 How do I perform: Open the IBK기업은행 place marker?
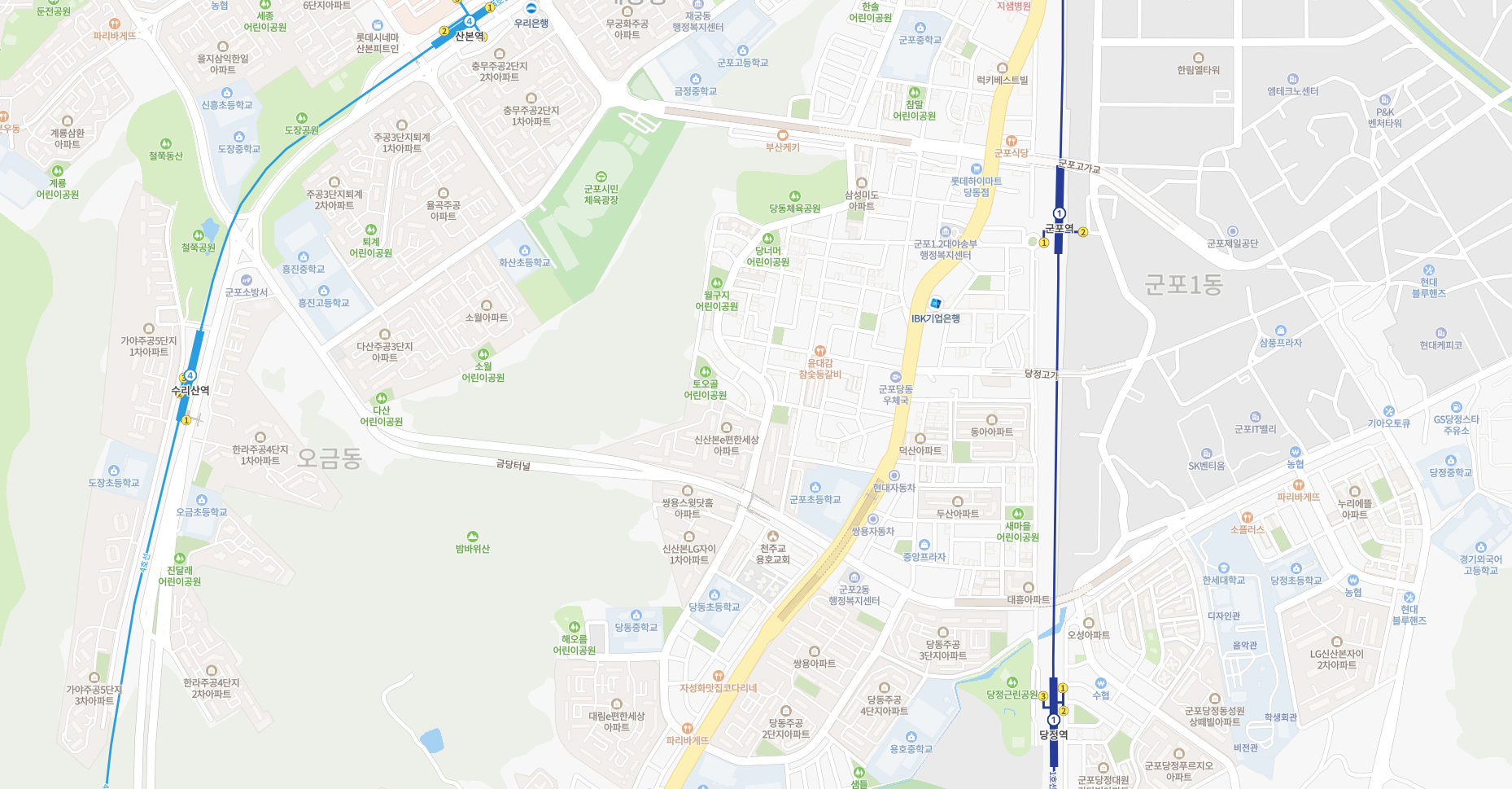(x=936, y=304)
